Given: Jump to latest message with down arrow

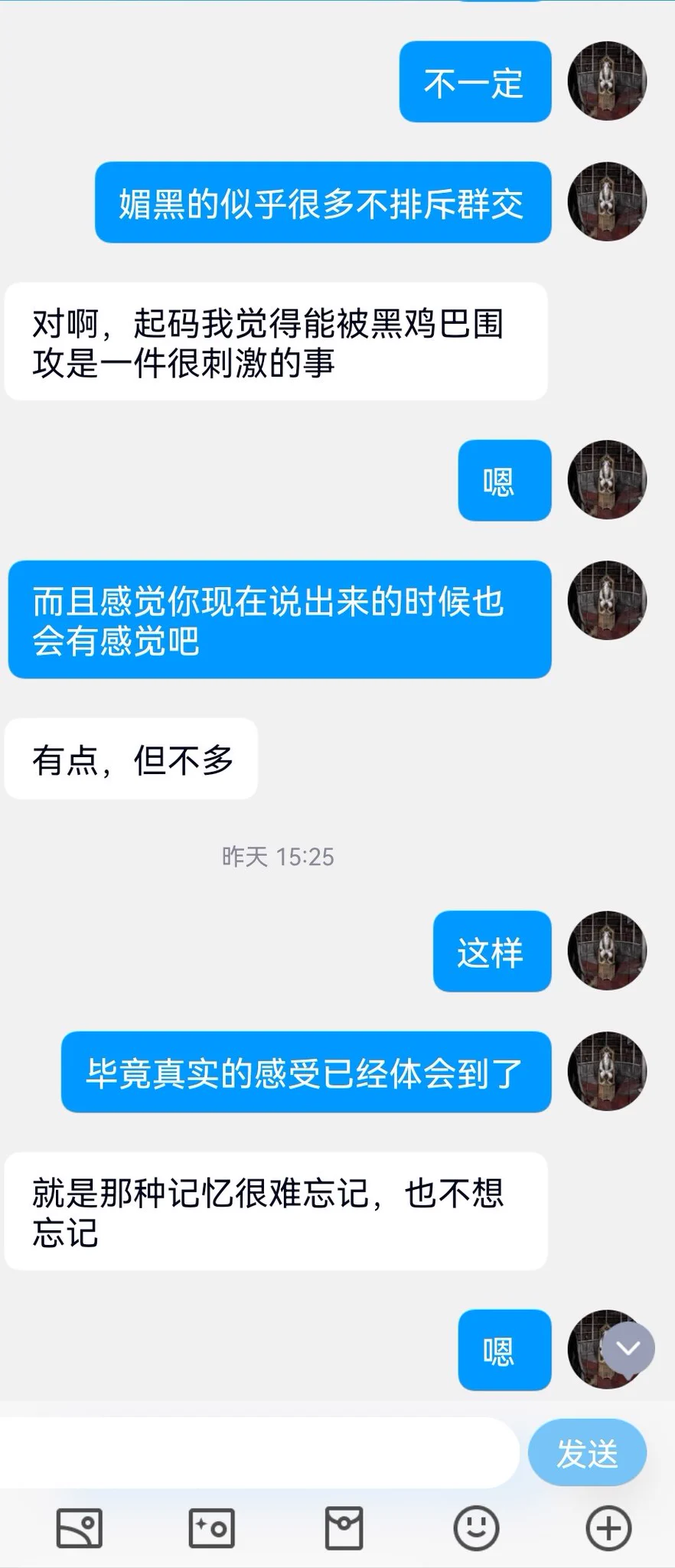Looking at the screenshot, I should (x=628, y=1349).
